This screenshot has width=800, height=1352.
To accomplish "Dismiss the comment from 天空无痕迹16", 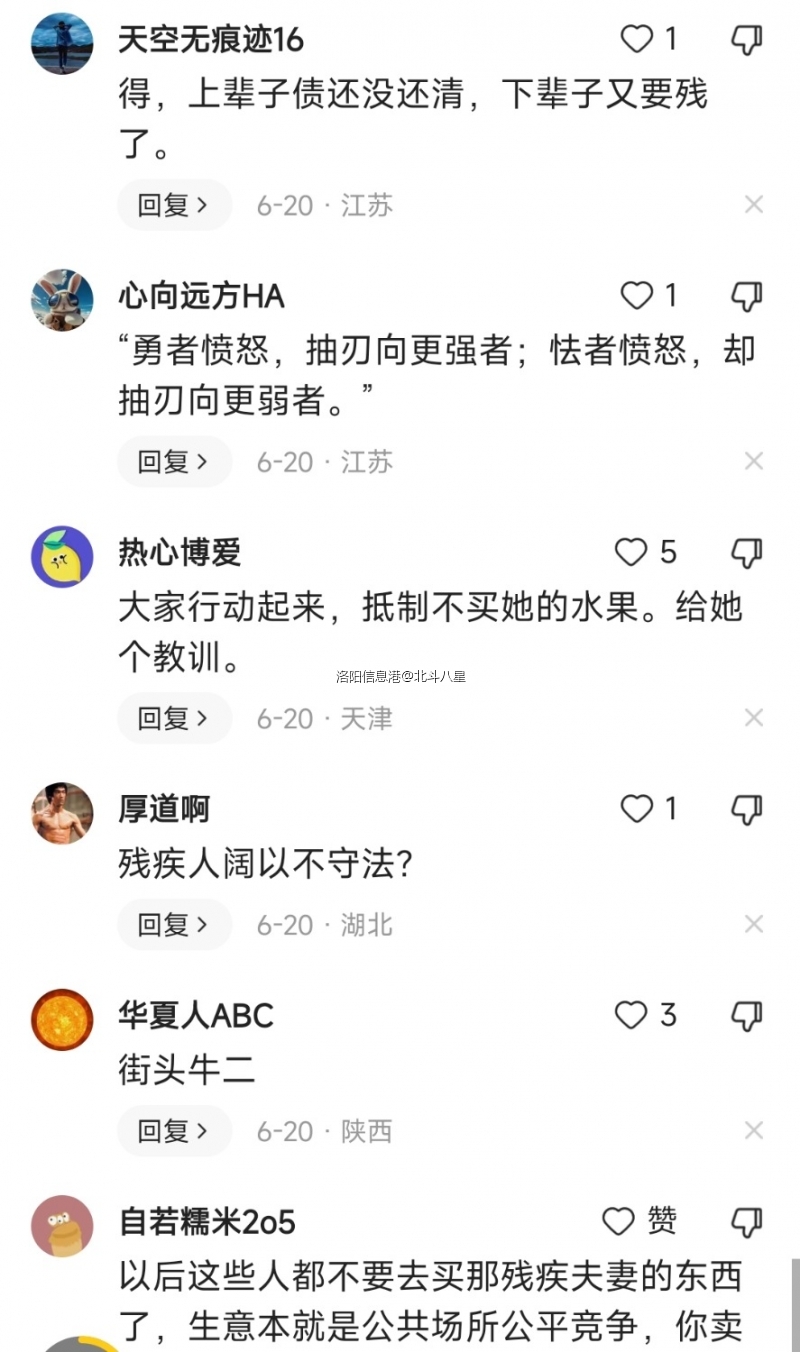I will point(754,205).
